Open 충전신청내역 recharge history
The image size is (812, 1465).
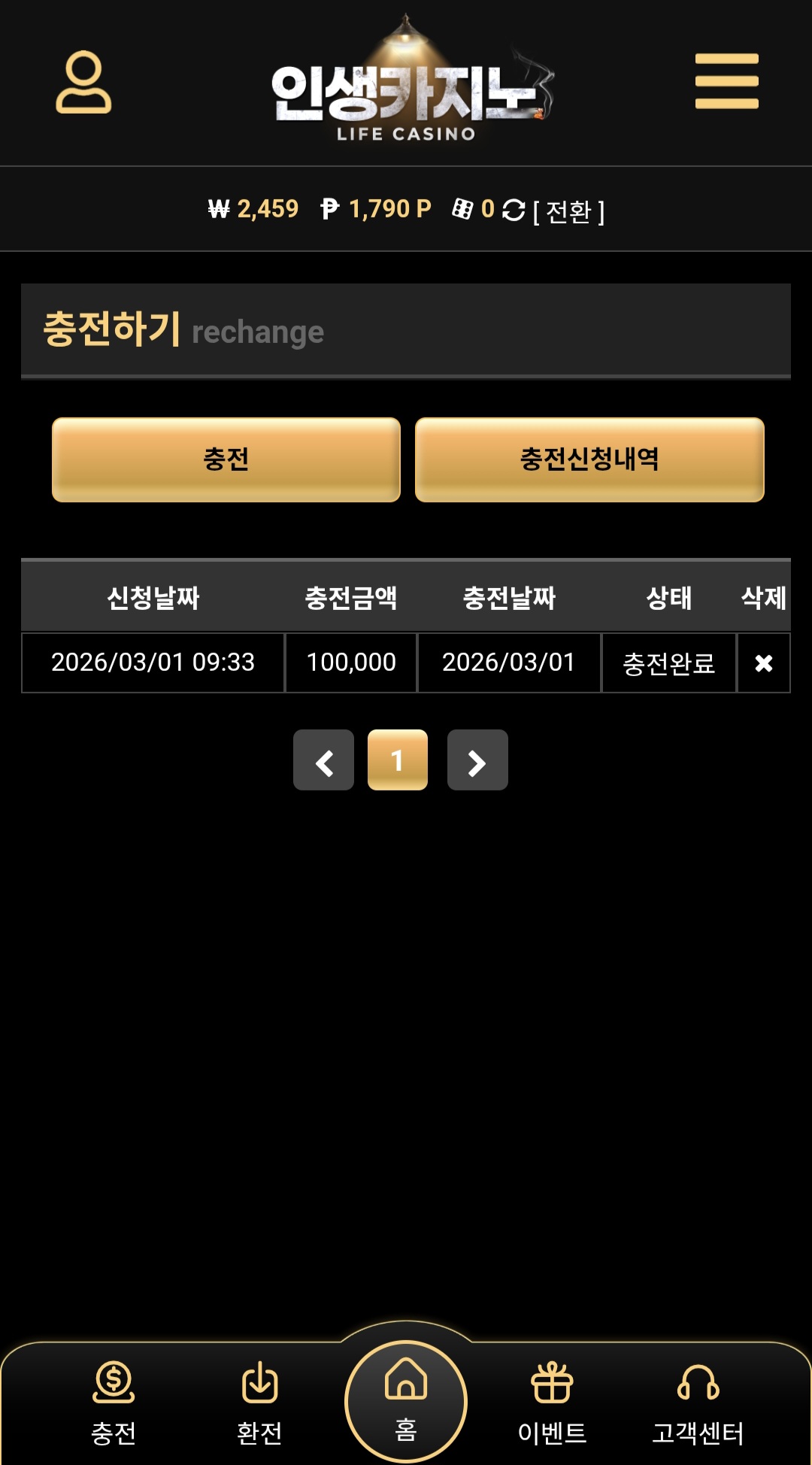[x=589, y=460]
